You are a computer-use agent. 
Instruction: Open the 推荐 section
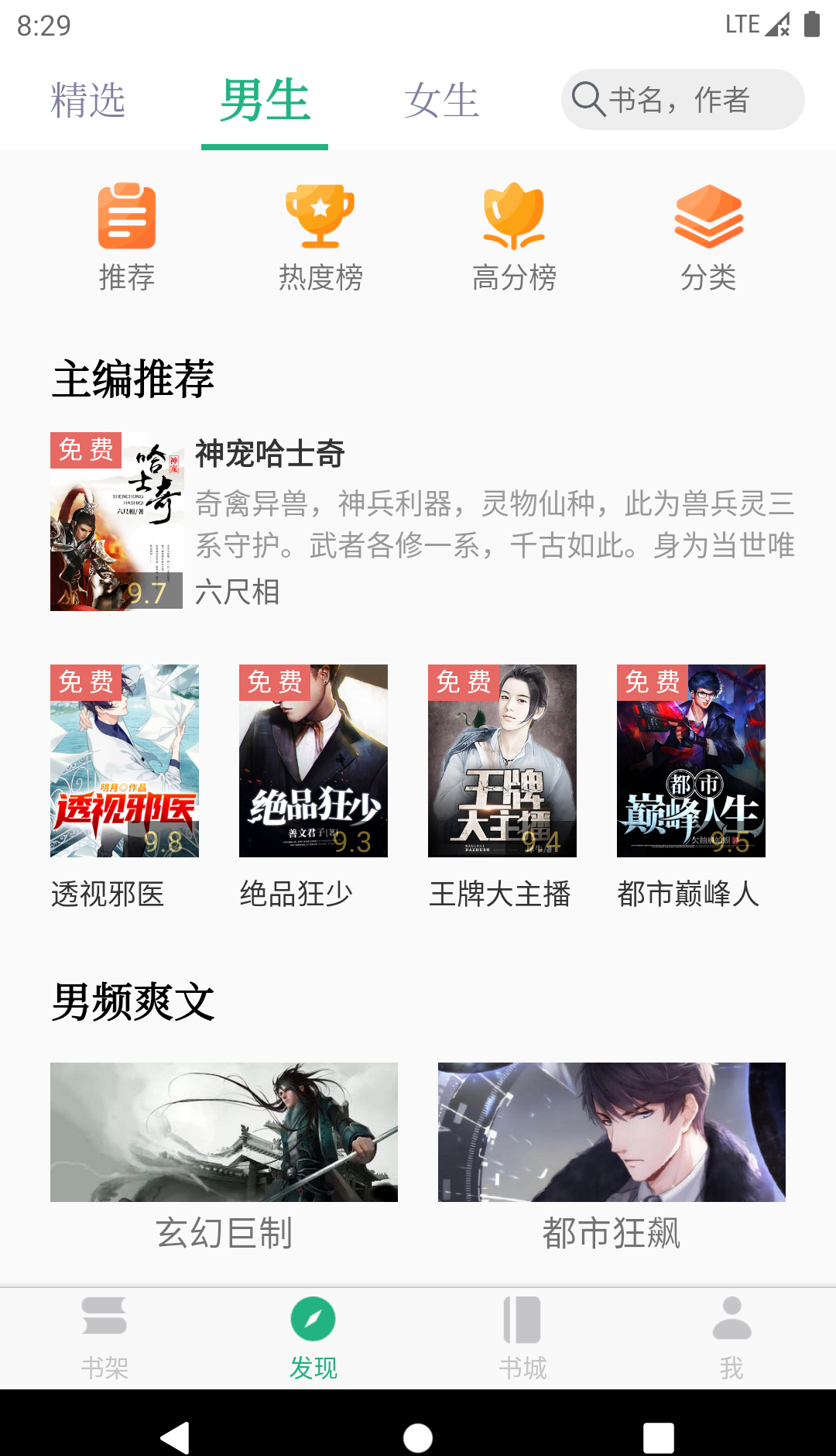coord(127,237)
